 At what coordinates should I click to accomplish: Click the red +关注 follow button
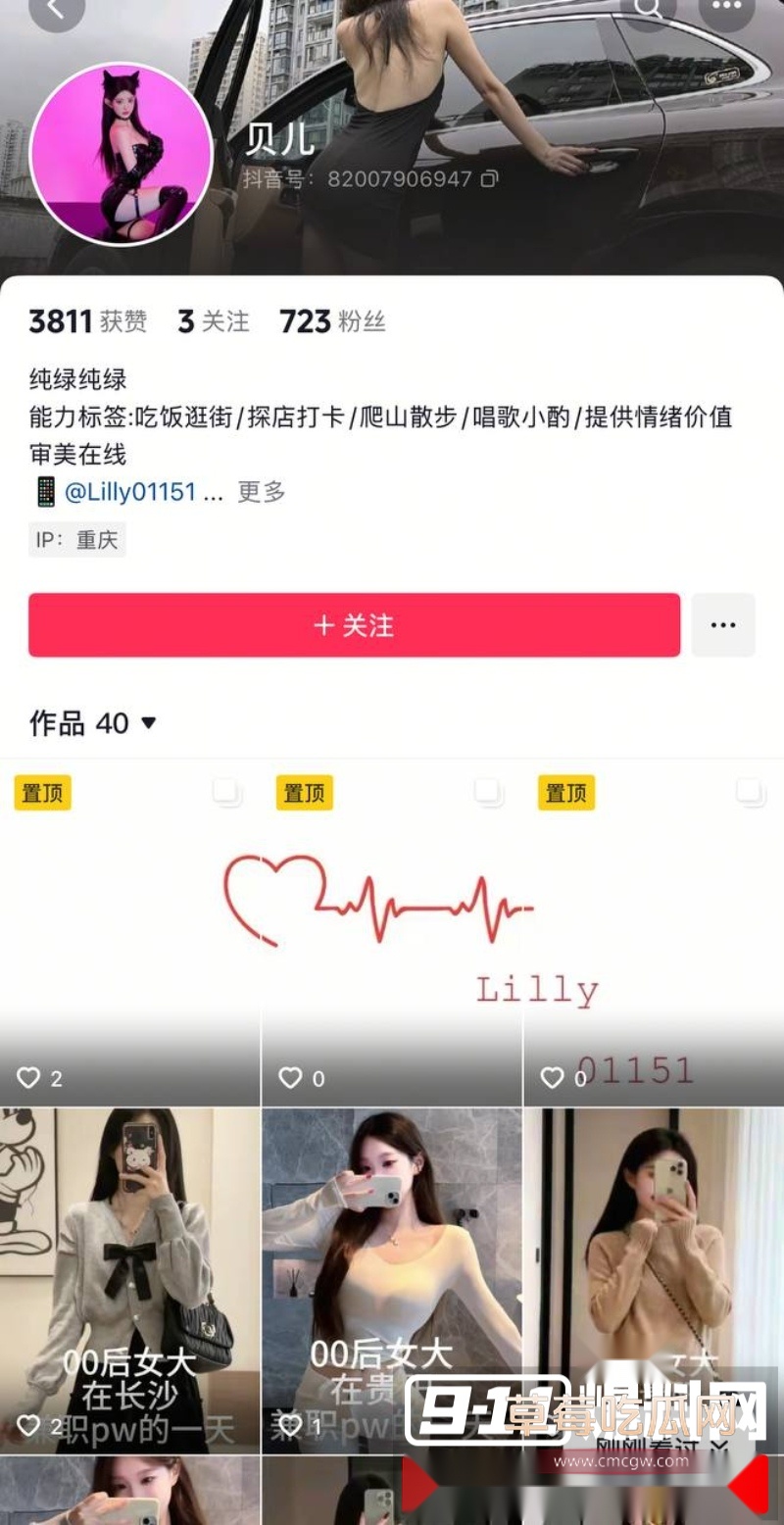point(353,625)
